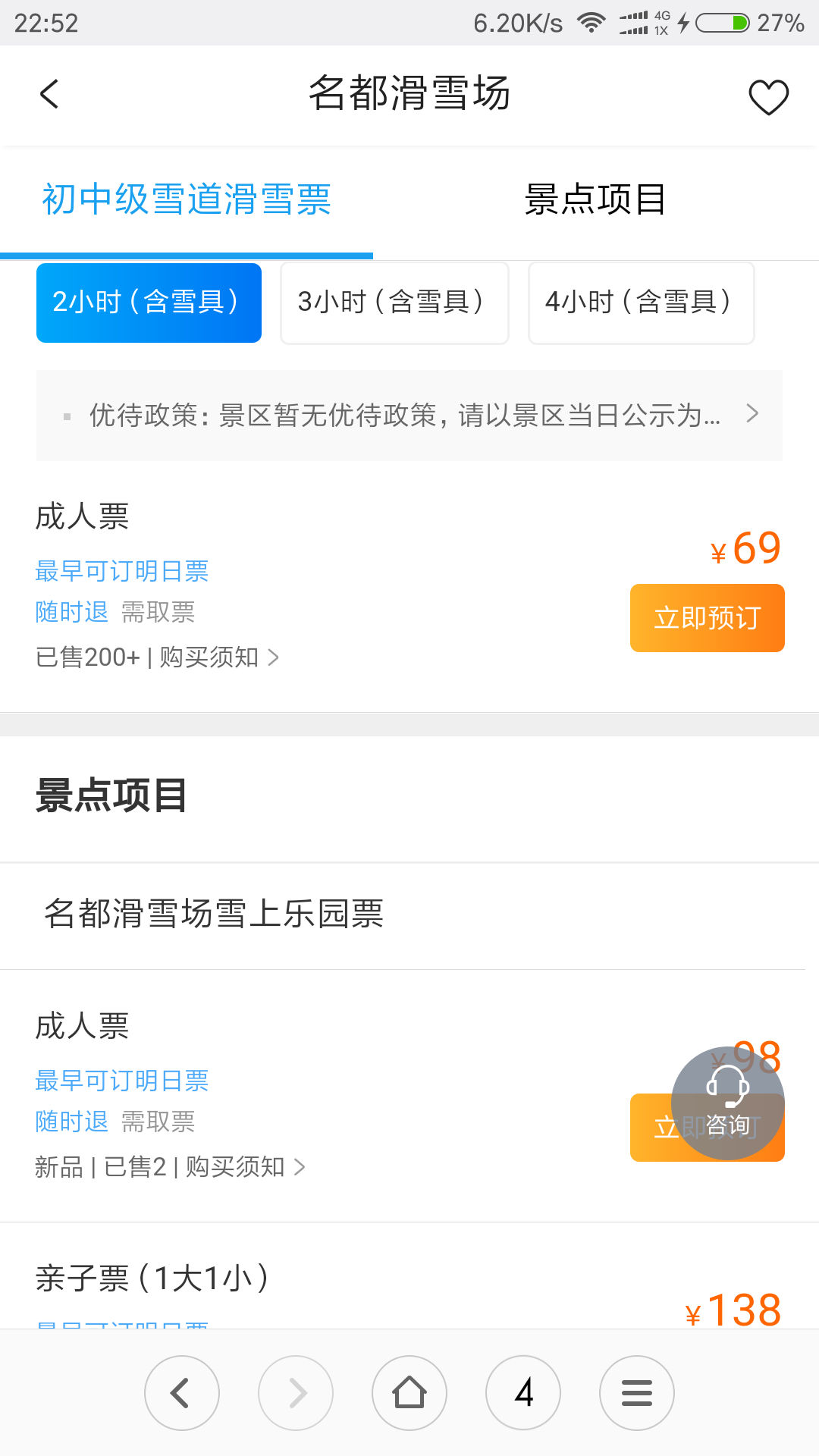Open the browser hamburger menu
This screenshot has height=1456, width=819.
coord(637,1393)
